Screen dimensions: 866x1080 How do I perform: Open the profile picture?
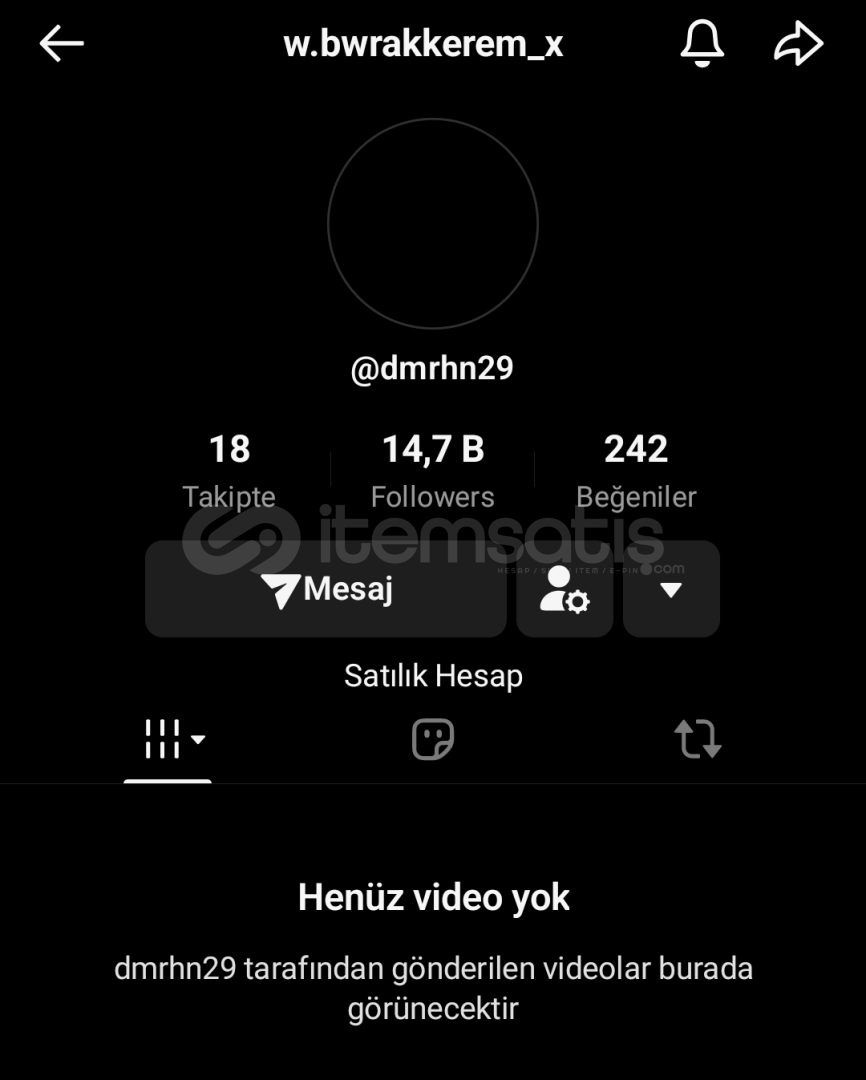433,224
